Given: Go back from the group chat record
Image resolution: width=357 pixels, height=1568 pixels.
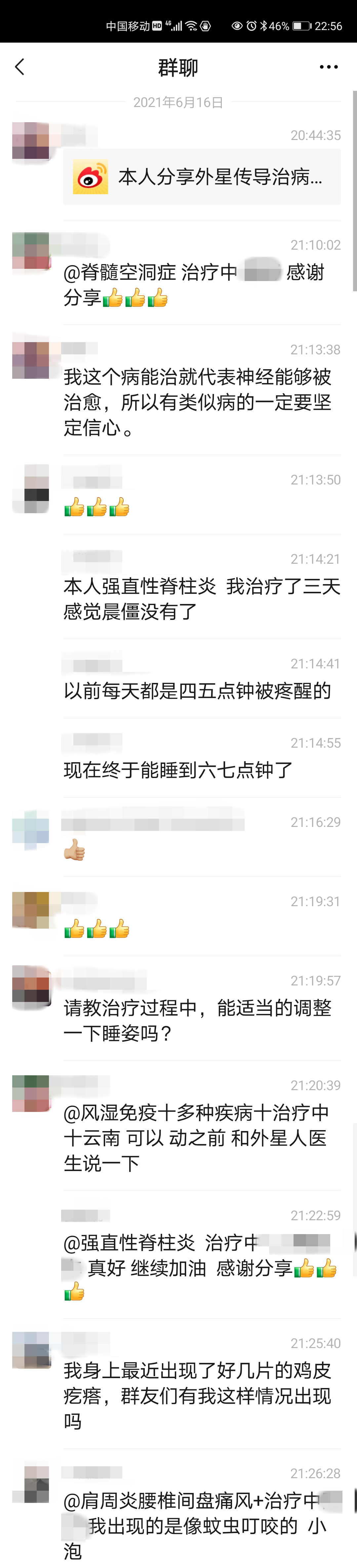Looking at the screenshot, I should (x=20, y=67).
